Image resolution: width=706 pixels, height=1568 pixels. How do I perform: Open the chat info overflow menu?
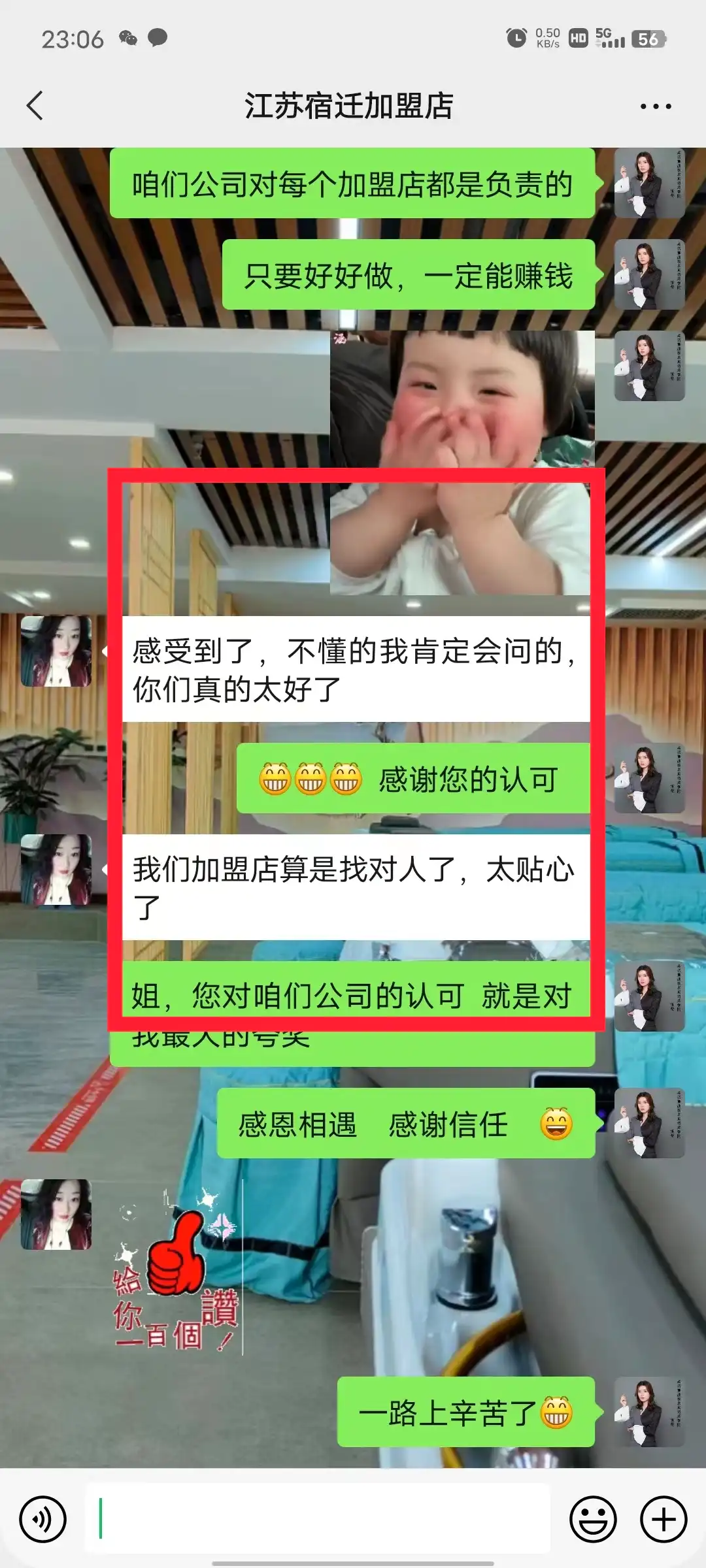pos(655,106)
